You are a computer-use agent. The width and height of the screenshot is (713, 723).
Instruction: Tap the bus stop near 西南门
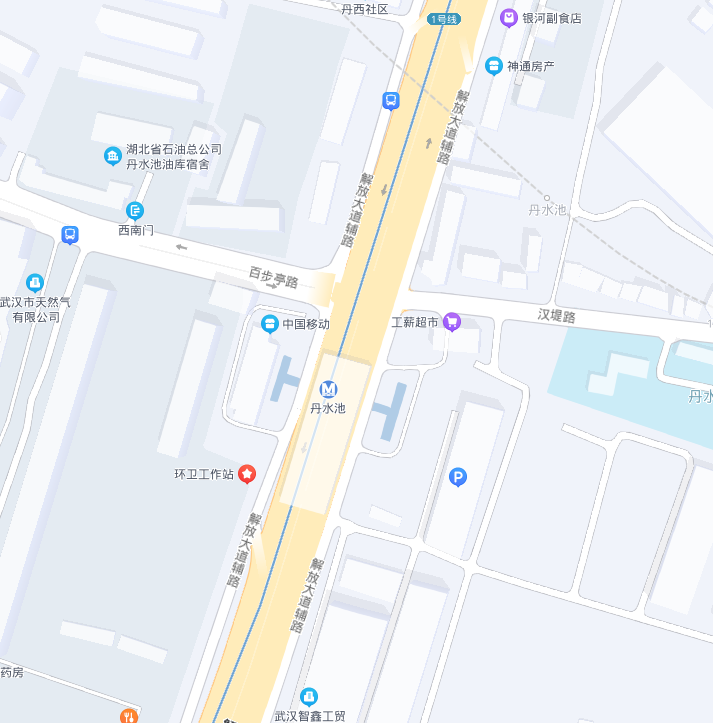pos(69,235)
